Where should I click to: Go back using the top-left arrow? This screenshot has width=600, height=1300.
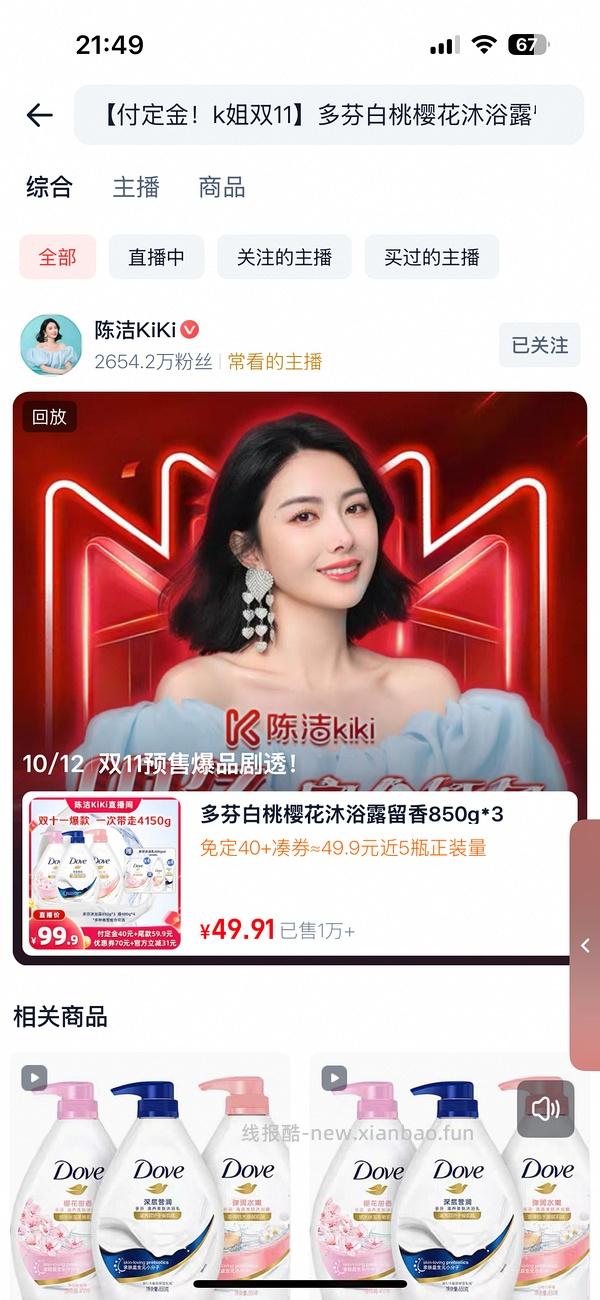(x=40, y=115)
